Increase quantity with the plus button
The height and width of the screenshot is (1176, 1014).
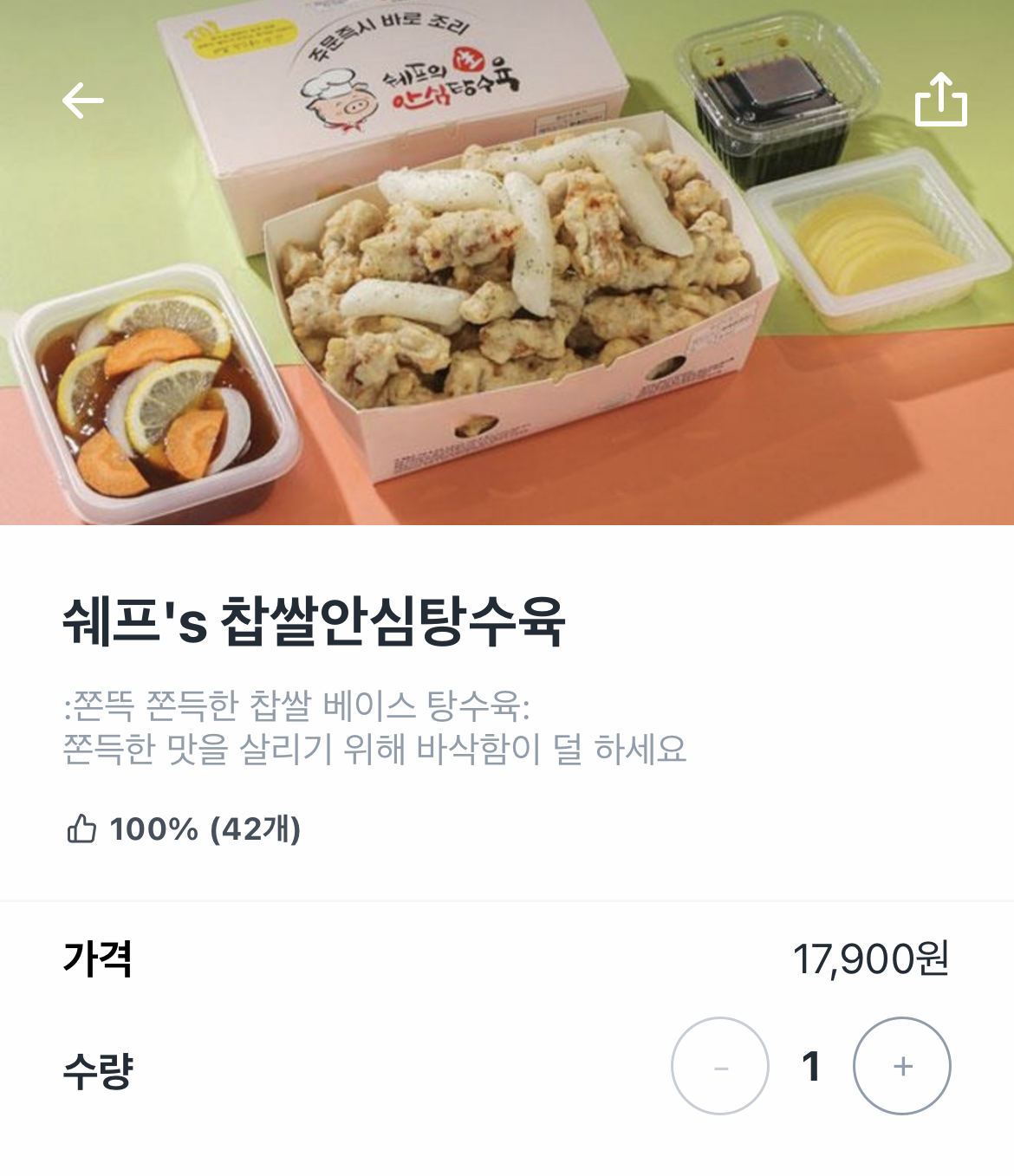pos(902,1066)
